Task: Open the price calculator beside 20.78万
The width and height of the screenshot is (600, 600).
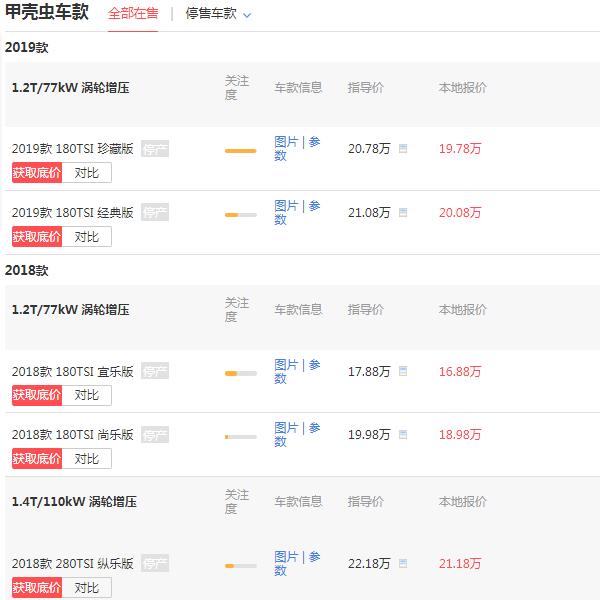Action: point(403,149)
